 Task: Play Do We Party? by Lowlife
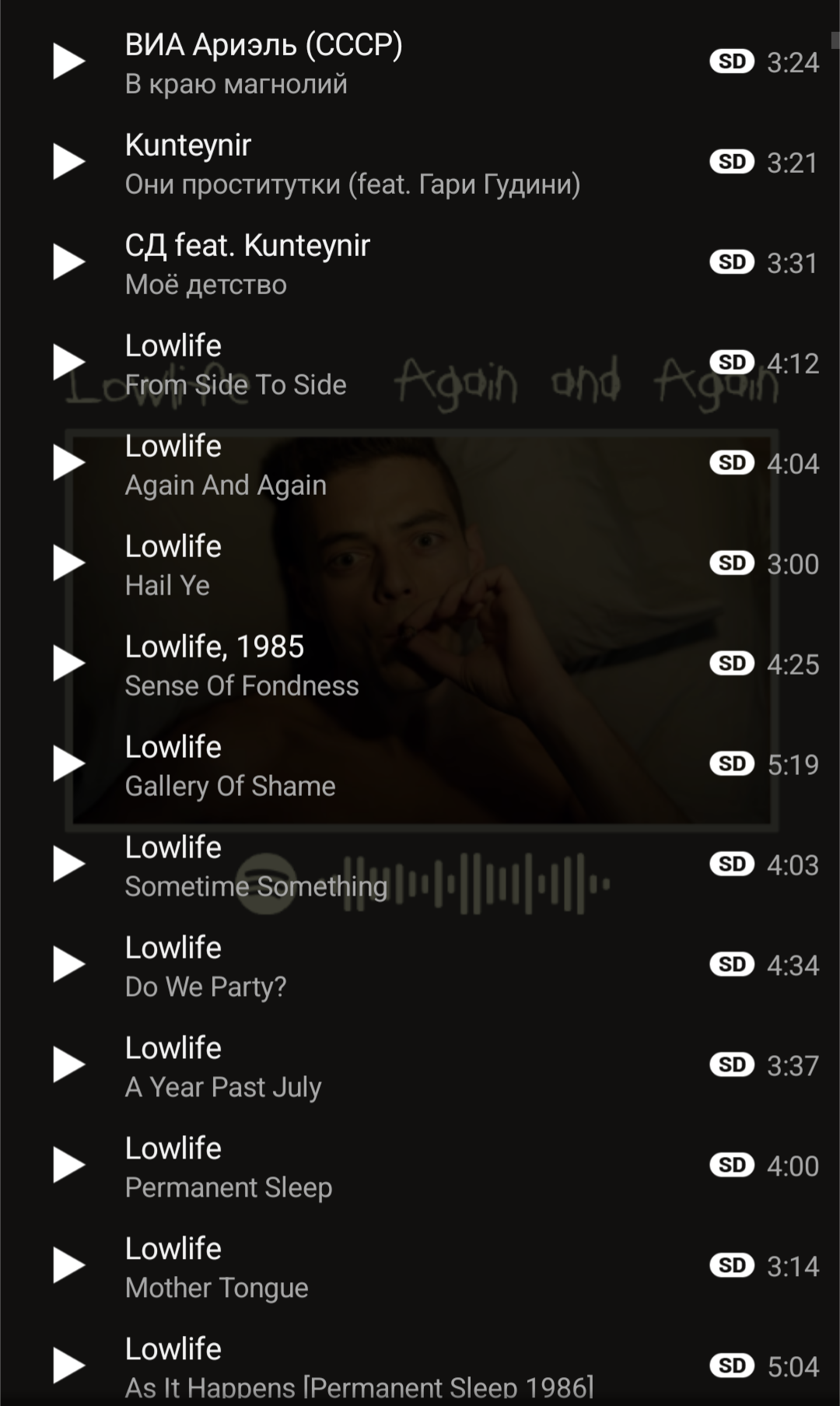coord(68,965)
